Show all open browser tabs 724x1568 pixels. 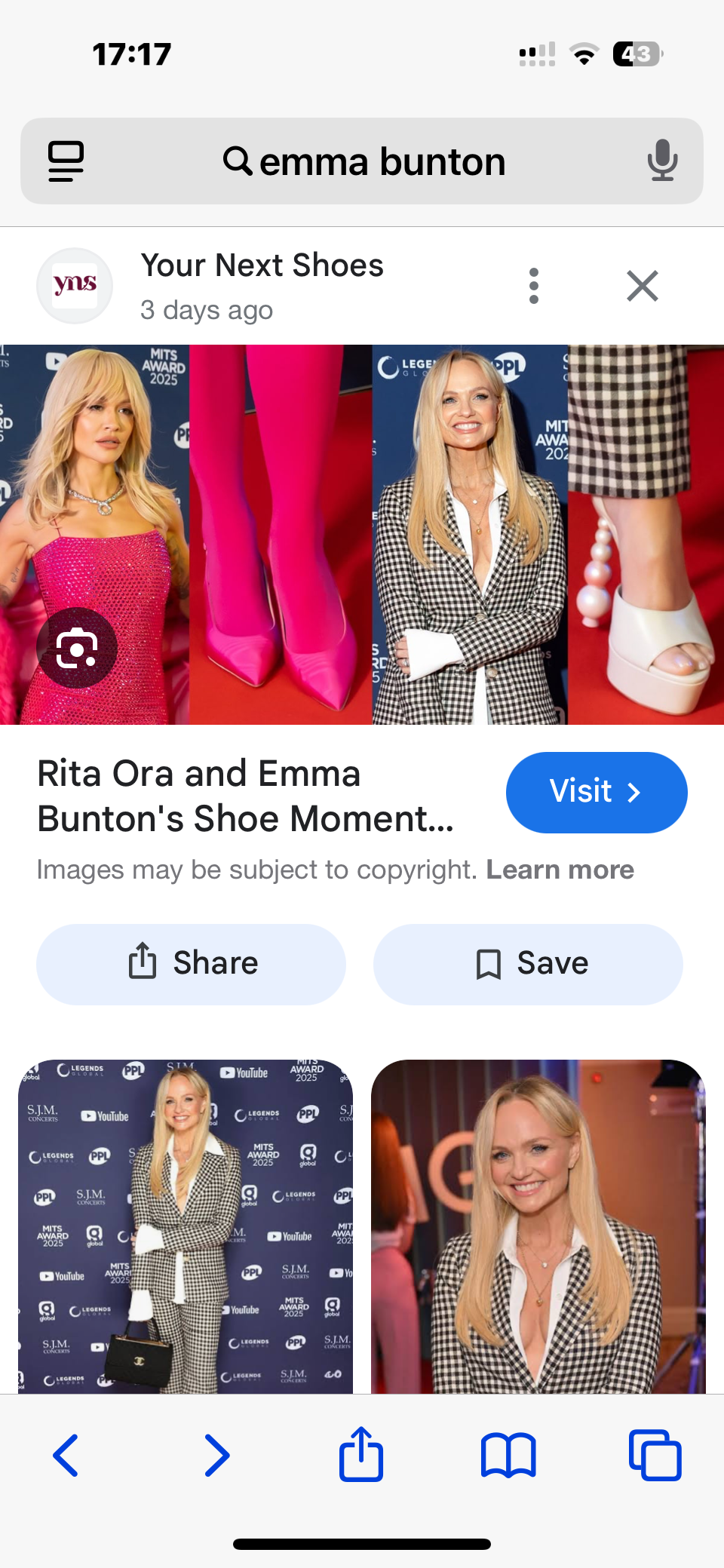pyautogui.click(x=655, y=1455)
